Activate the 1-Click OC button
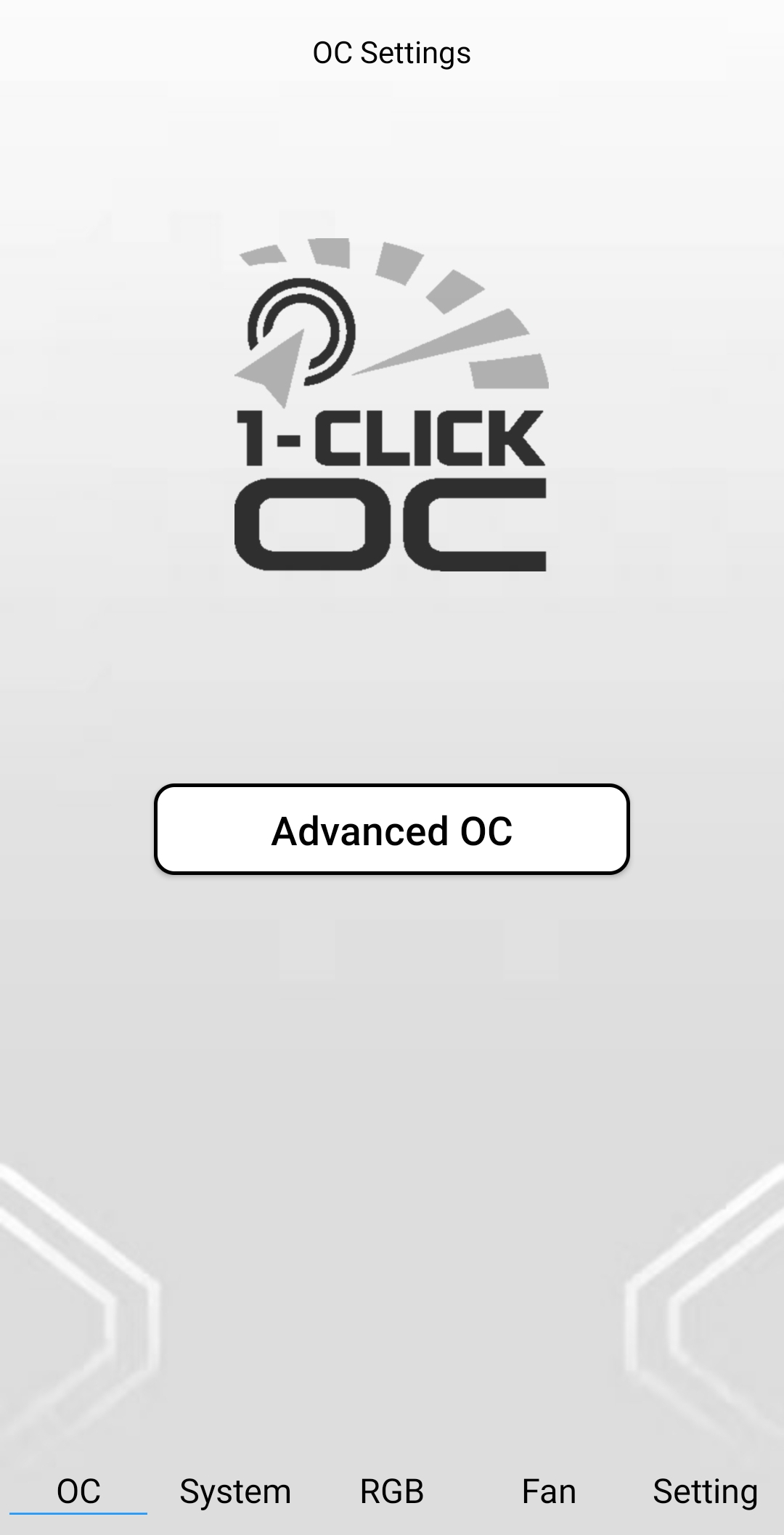784x1535 pixels. [391, 404]
